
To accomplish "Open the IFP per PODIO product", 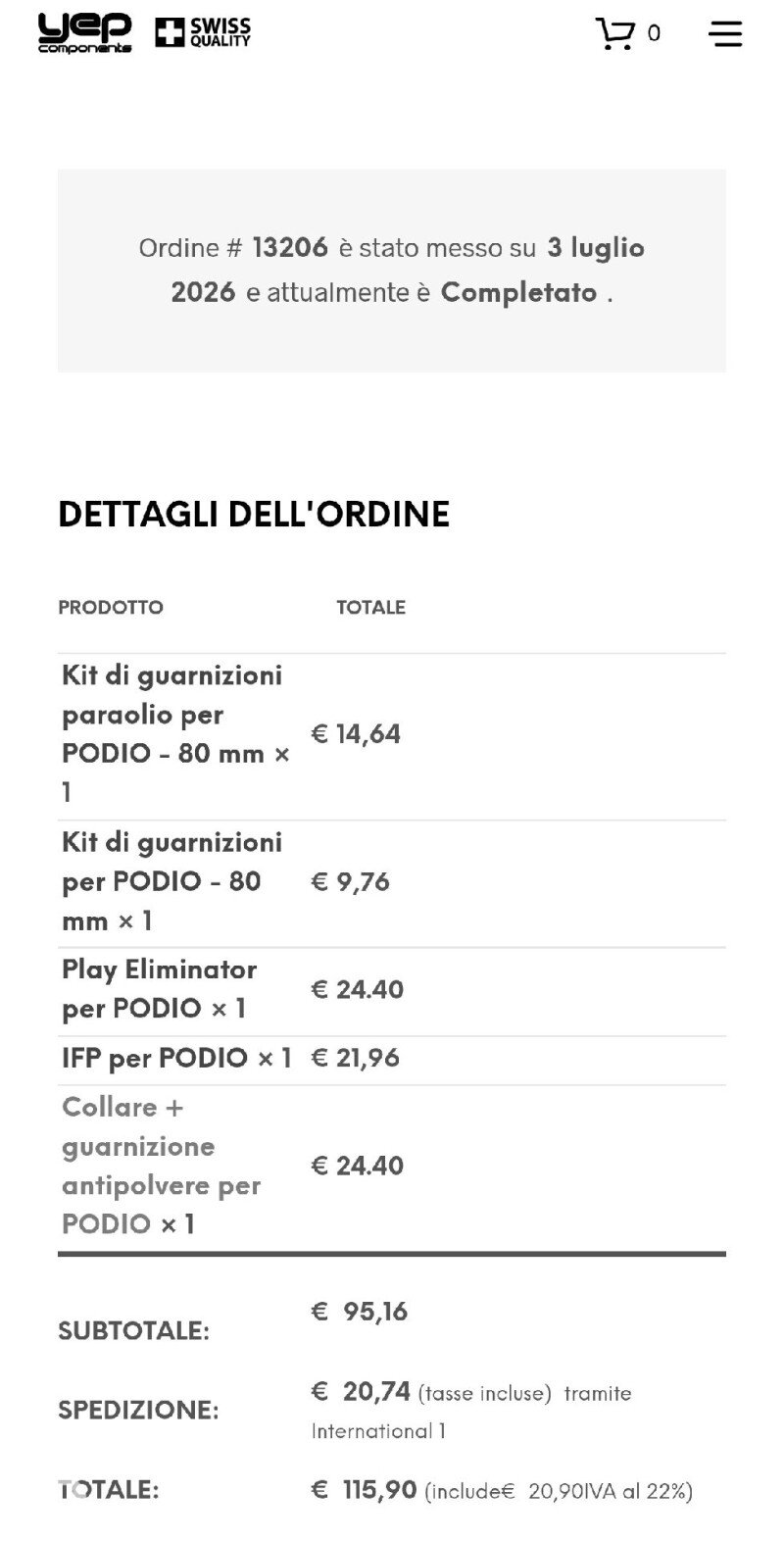I will point(154,1058).
